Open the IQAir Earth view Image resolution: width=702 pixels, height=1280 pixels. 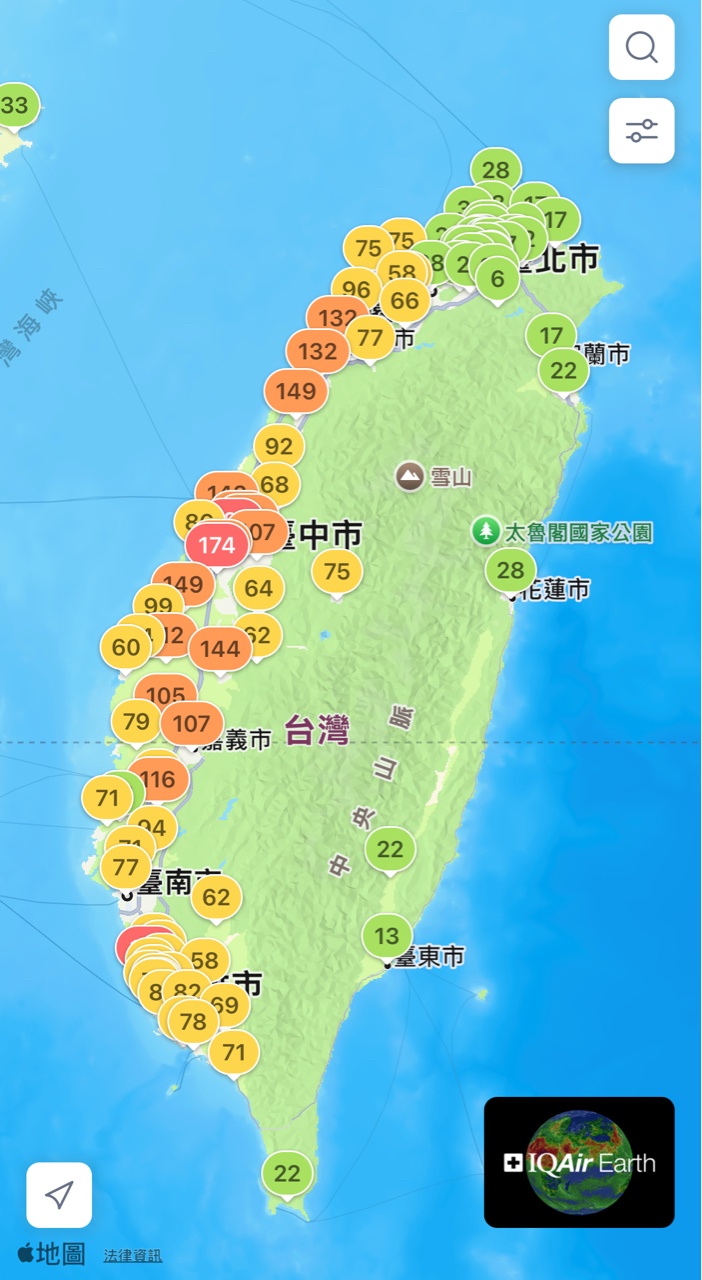pyautogui.click(x=579, y=1162)
